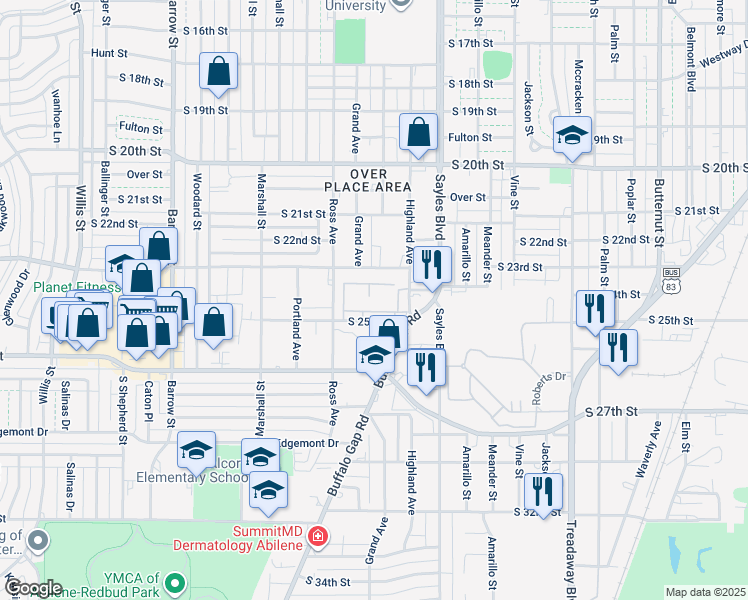
Task: Open the Google logo link
Action: 33,588
